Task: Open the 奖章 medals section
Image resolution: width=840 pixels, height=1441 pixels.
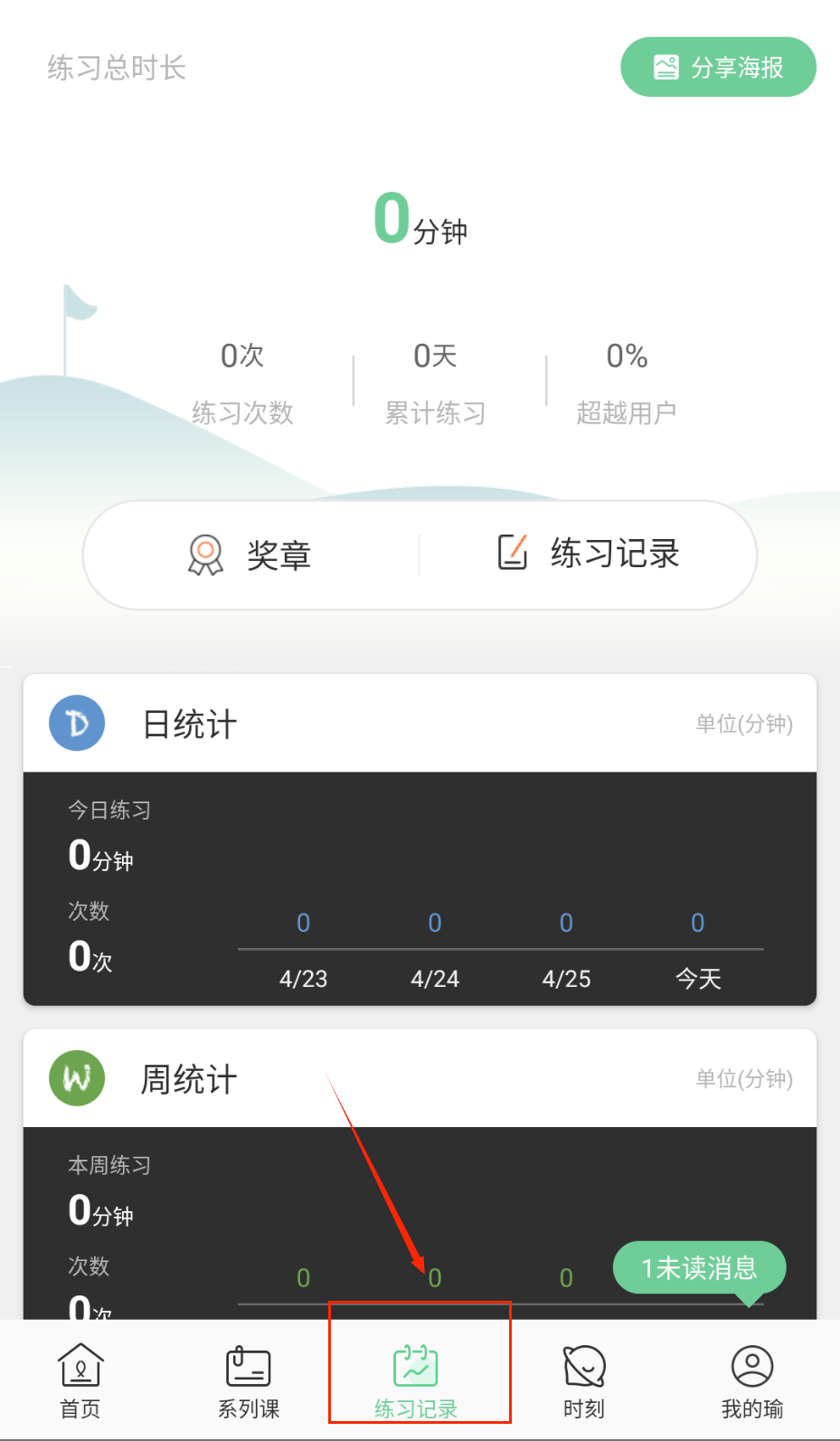Action: click(x=250, y=555)
